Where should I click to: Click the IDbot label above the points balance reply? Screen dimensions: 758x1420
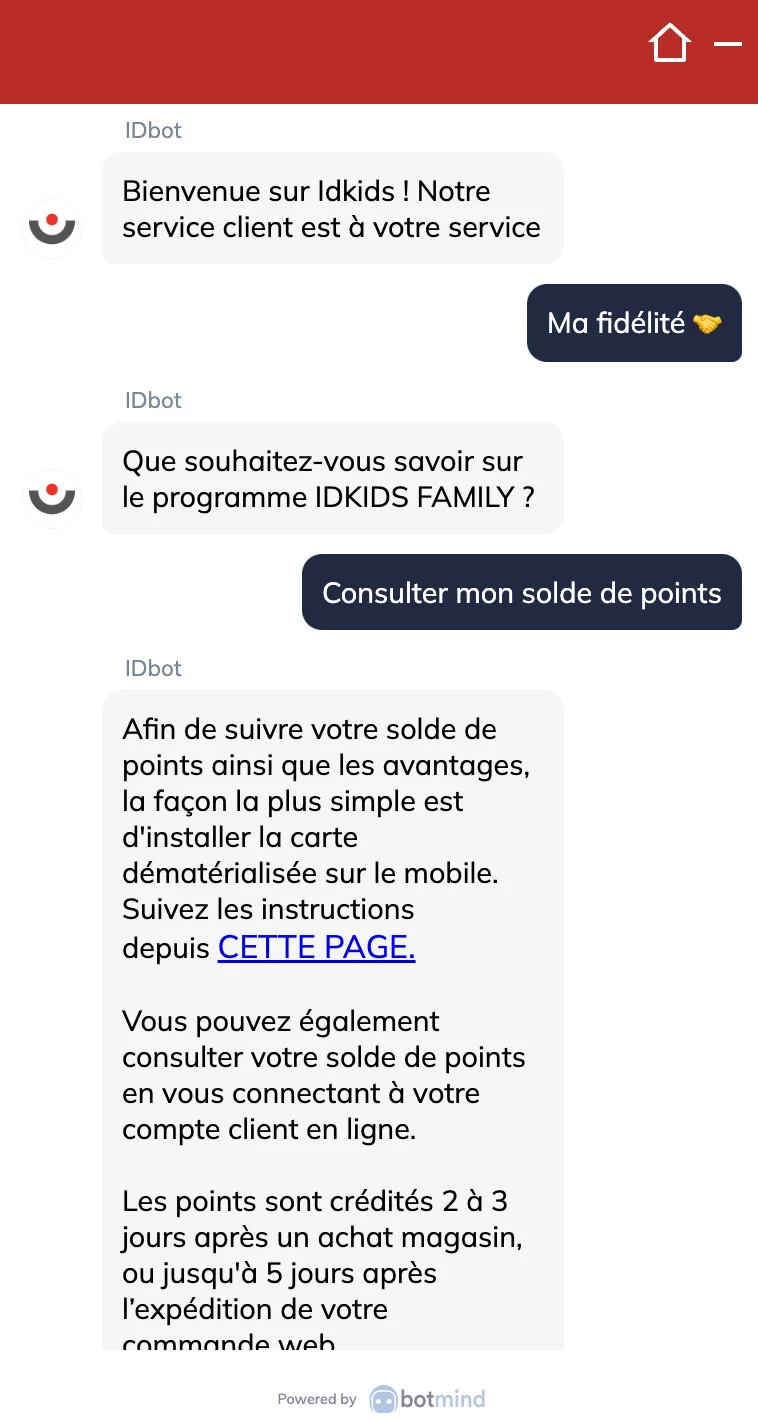click(153, 668)
